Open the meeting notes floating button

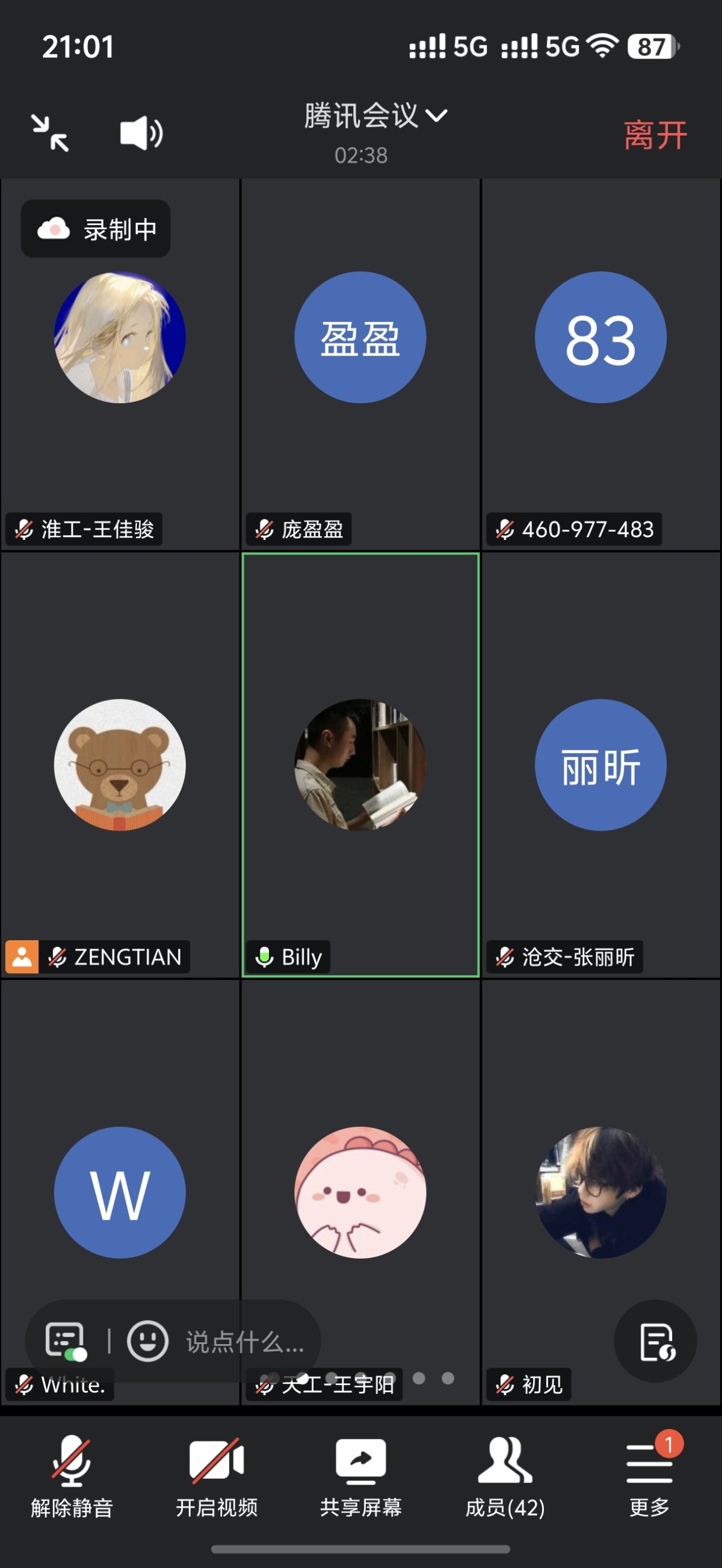point(655,1341)
